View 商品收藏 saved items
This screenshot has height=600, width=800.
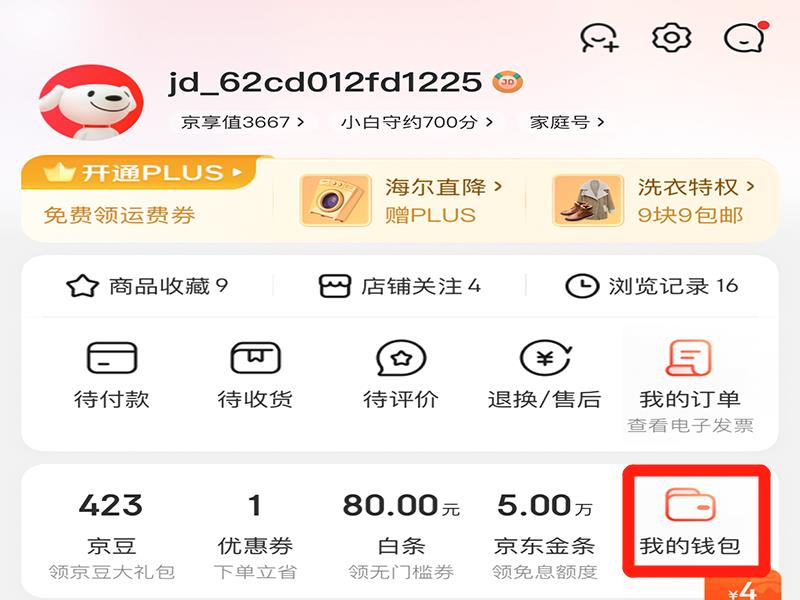coord(147,286)
